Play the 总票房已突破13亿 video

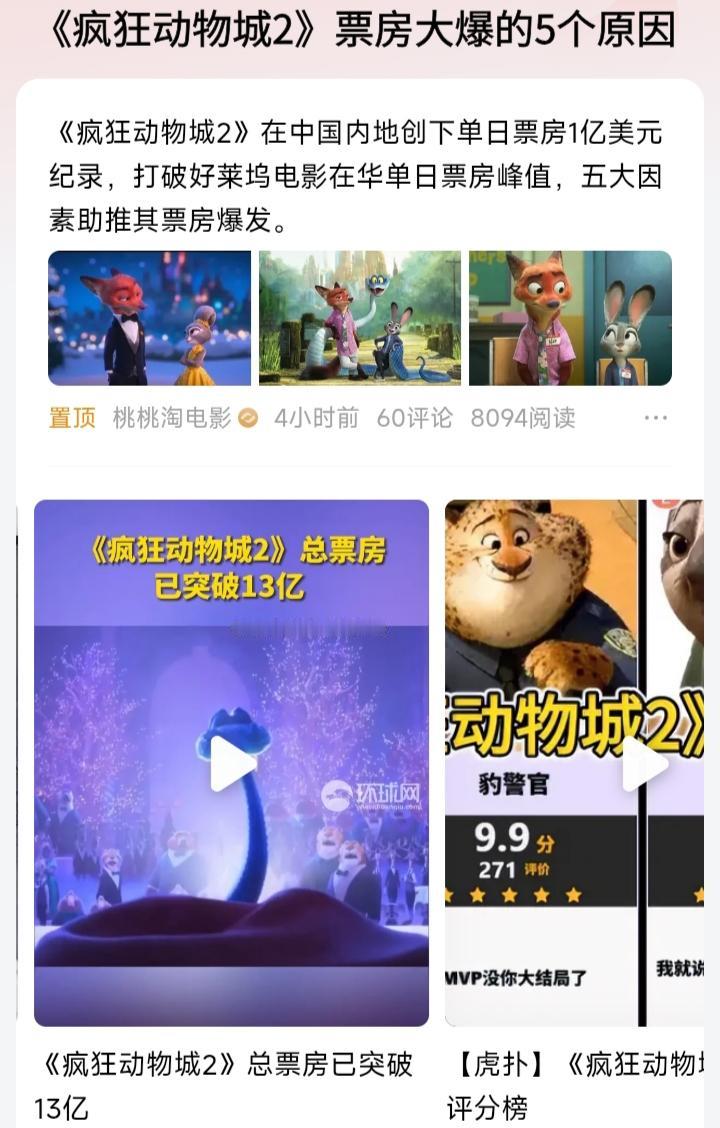tap(232, 762)
